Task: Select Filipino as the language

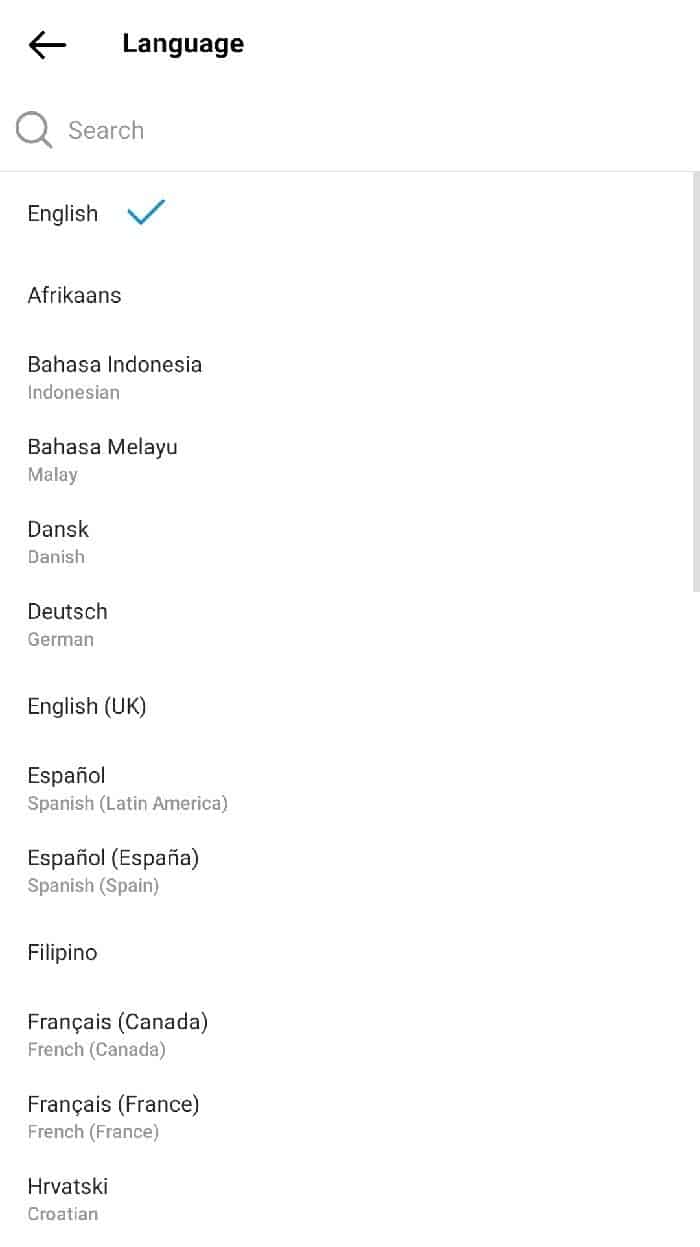Action: (62, 952)
